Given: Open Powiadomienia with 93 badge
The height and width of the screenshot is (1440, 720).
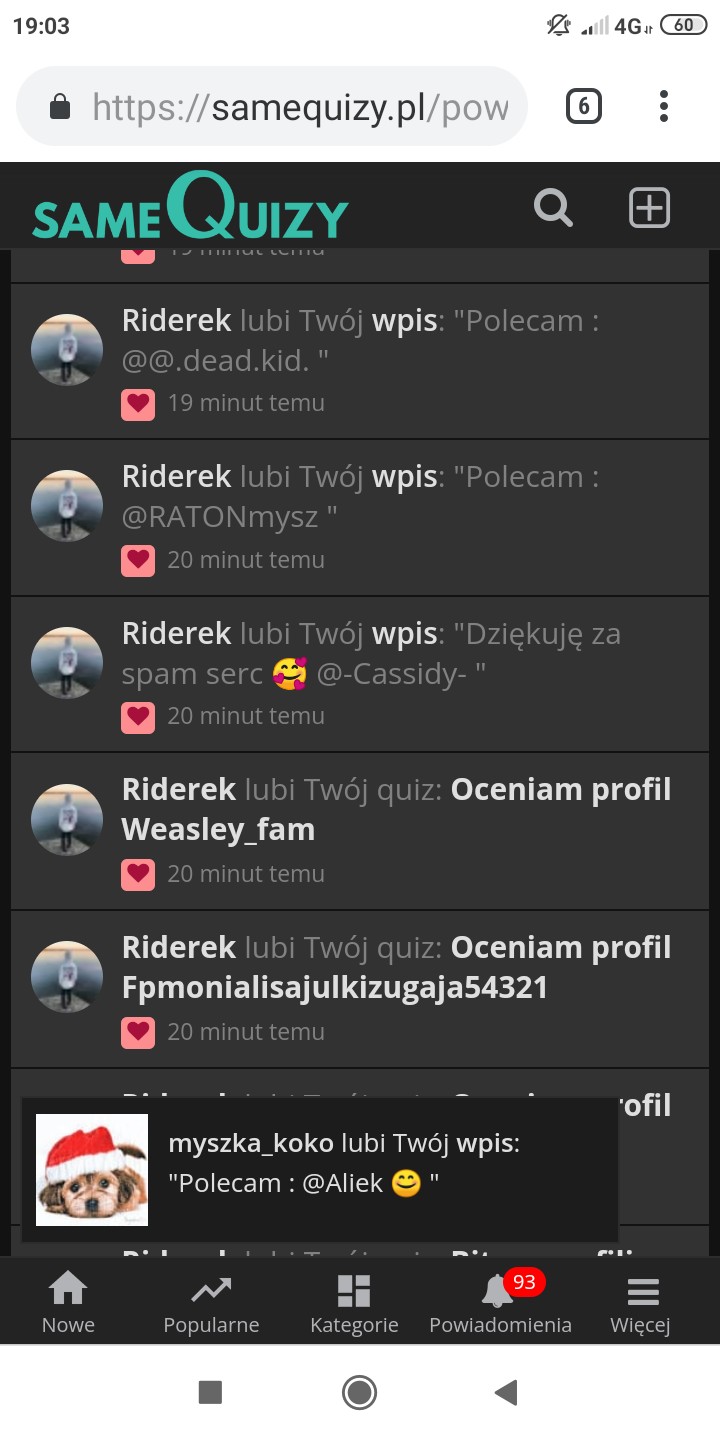Looking at the screenshot, I should 500,1302.
